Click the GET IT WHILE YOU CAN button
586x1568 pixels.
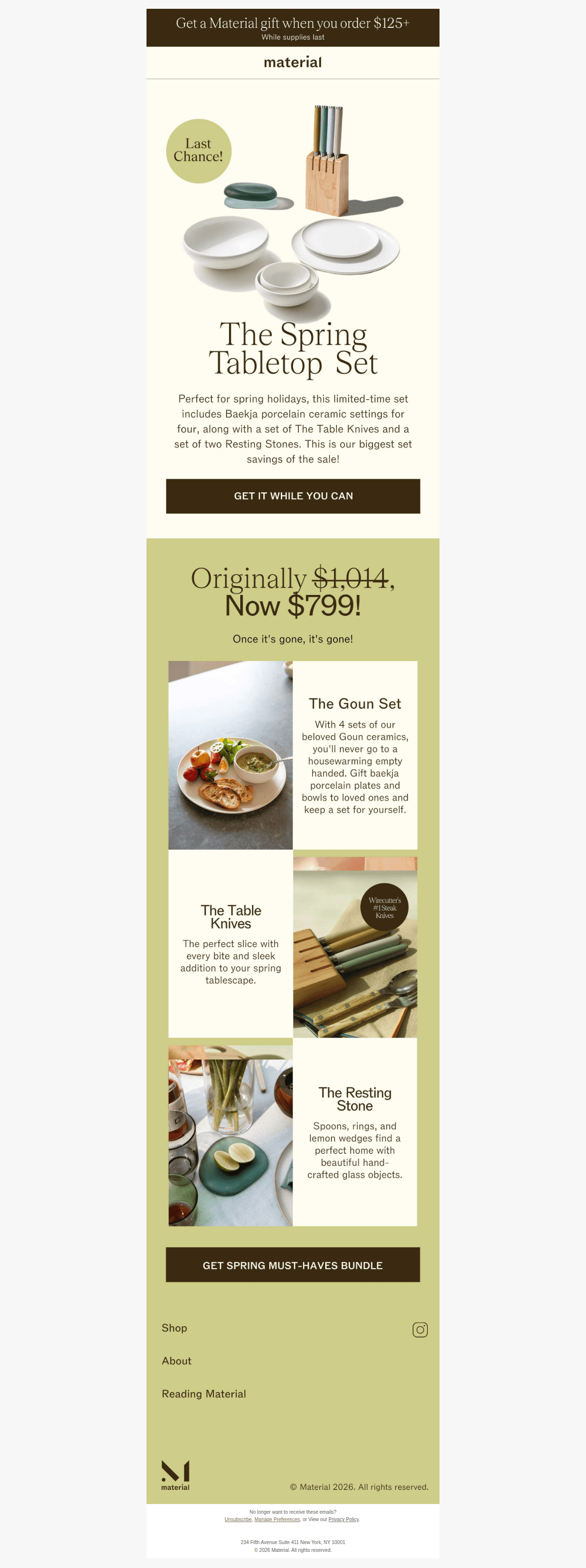pos(292,496)
